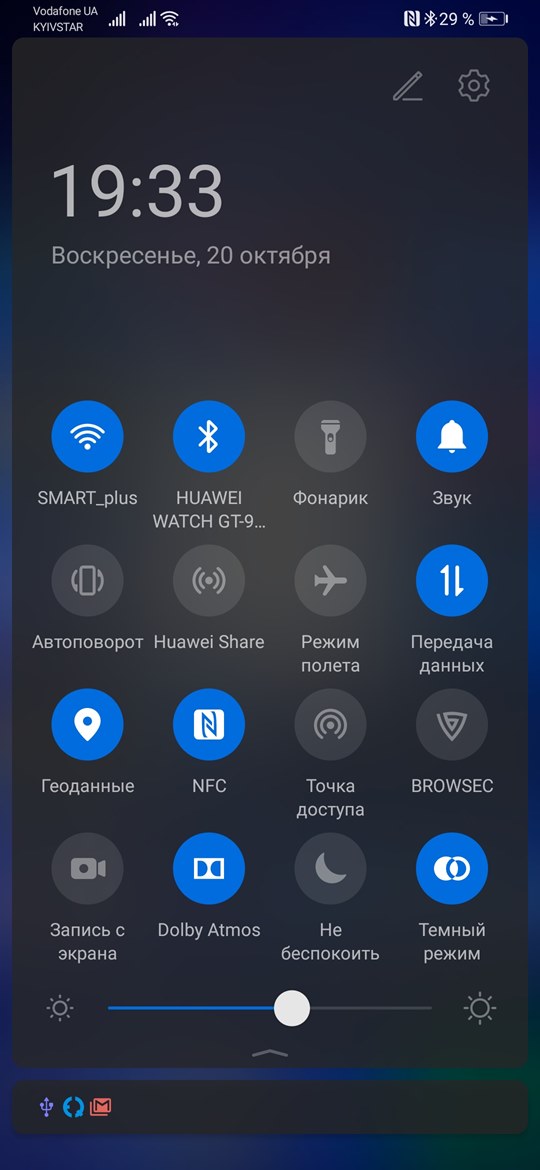Turn off Геоданные location

coord(87,725)
